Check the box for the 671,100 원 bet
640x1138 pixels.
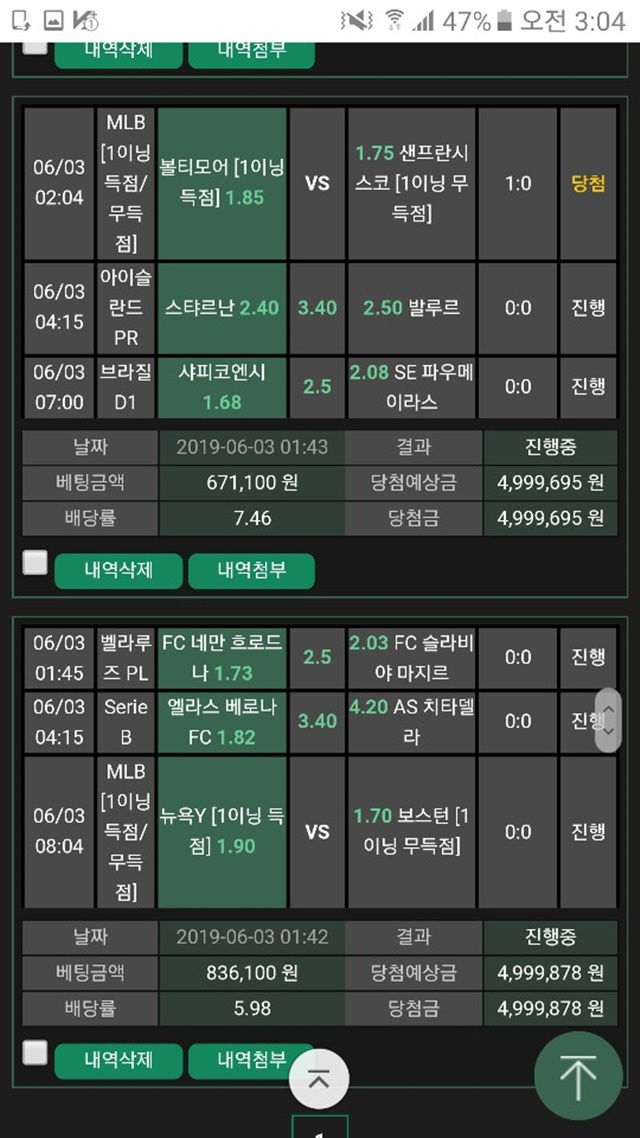tap(35, 562)
